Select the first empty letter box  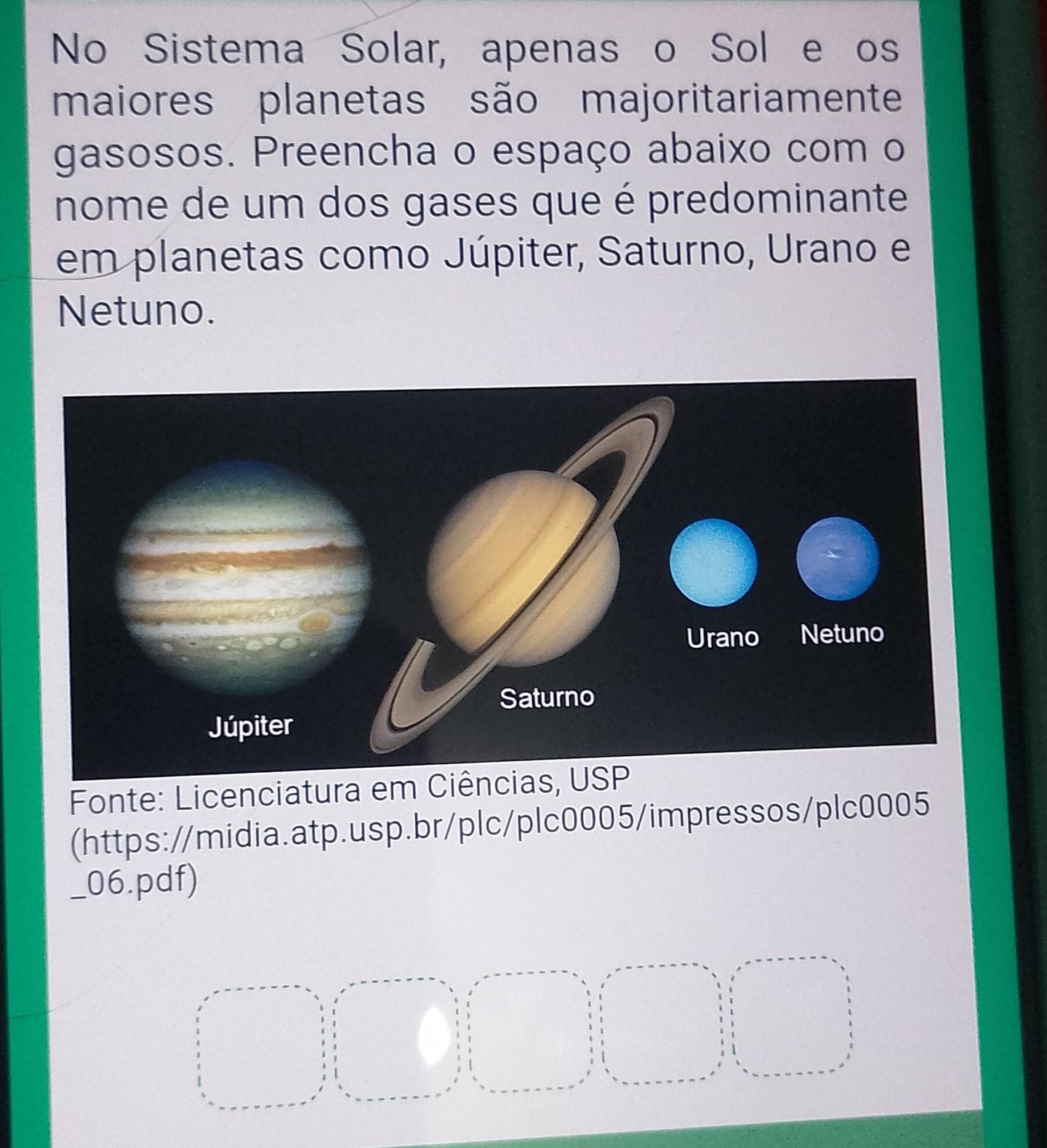(258, 1047)
